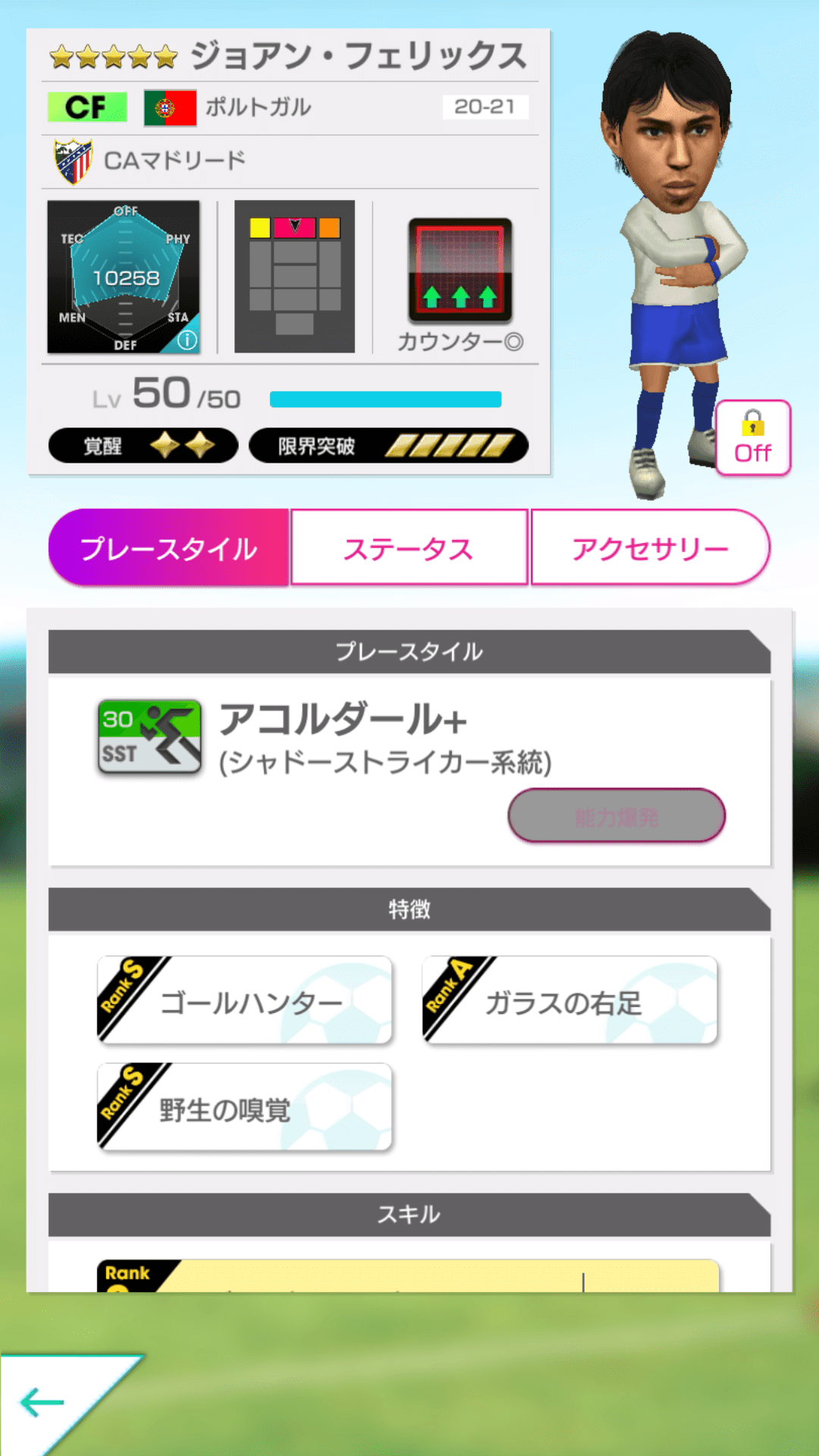Viewport: 819px width, 1456px height.
Task: Open the アクセサリー tab
Action: coord(651,547)
